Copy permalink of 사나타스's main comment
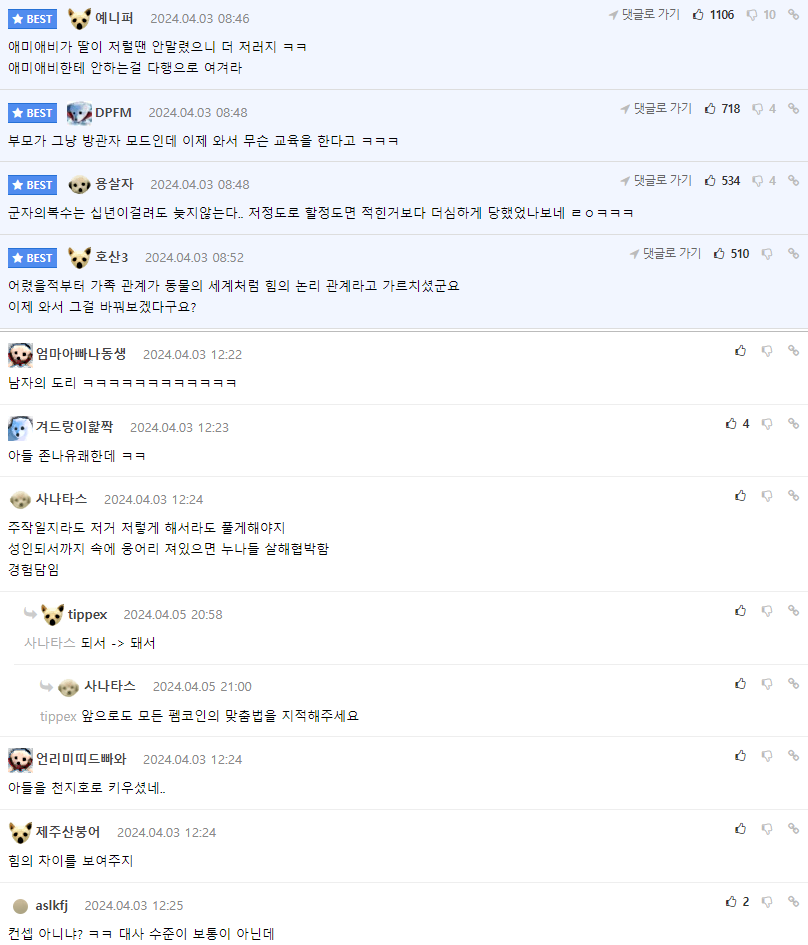The width and height of the screenshot is (808, 945). coord(793,495)
